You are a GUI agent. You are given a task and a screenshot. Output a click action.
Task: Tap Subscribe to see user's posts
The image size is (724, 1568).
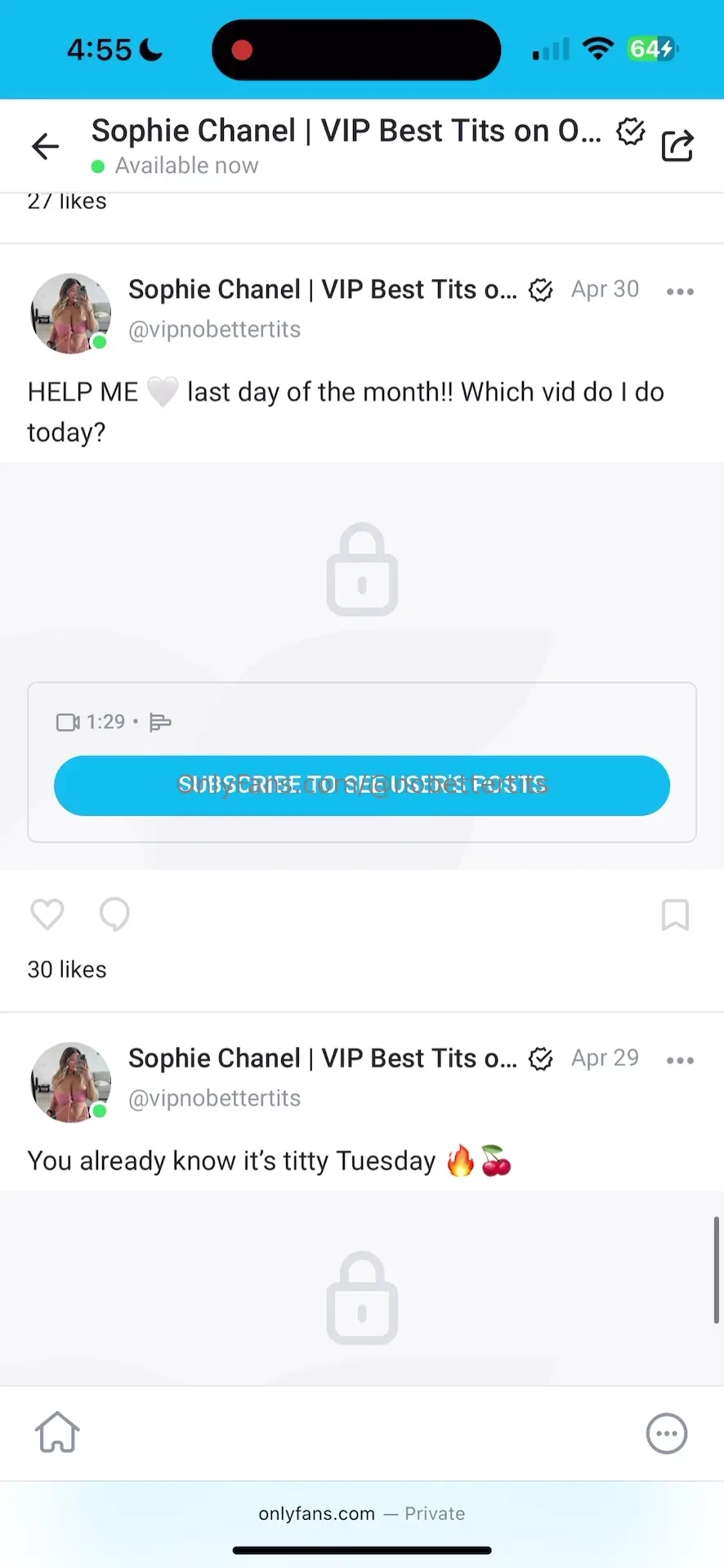pos(362,786)
